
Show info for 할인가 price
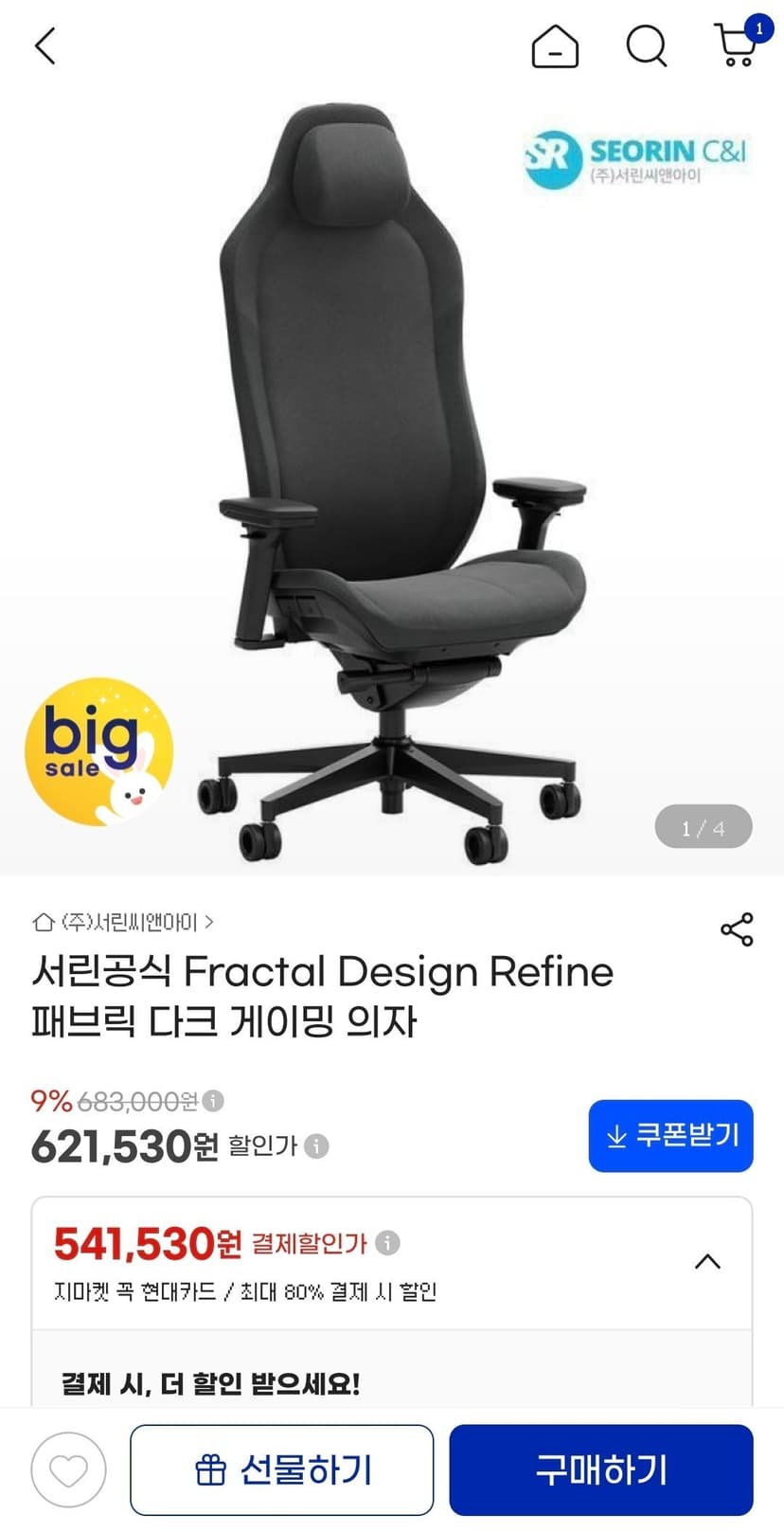[x=316, y=1146]
